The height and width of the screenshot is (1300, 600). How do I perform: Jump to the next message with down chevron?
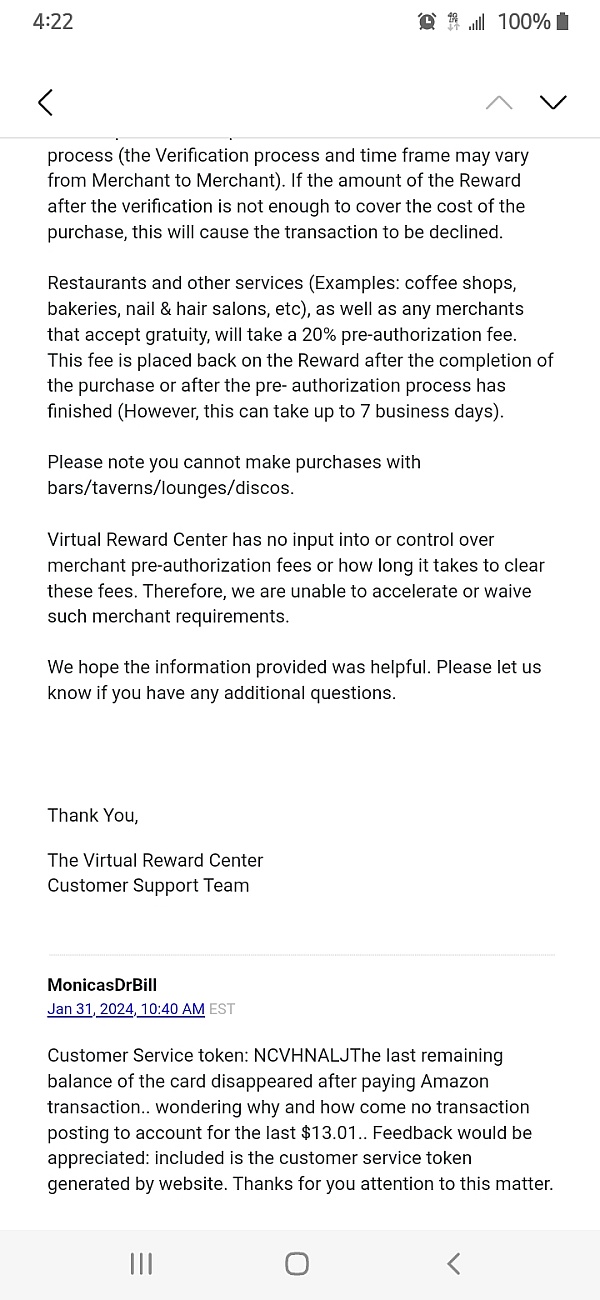click(x=553, y=102)
